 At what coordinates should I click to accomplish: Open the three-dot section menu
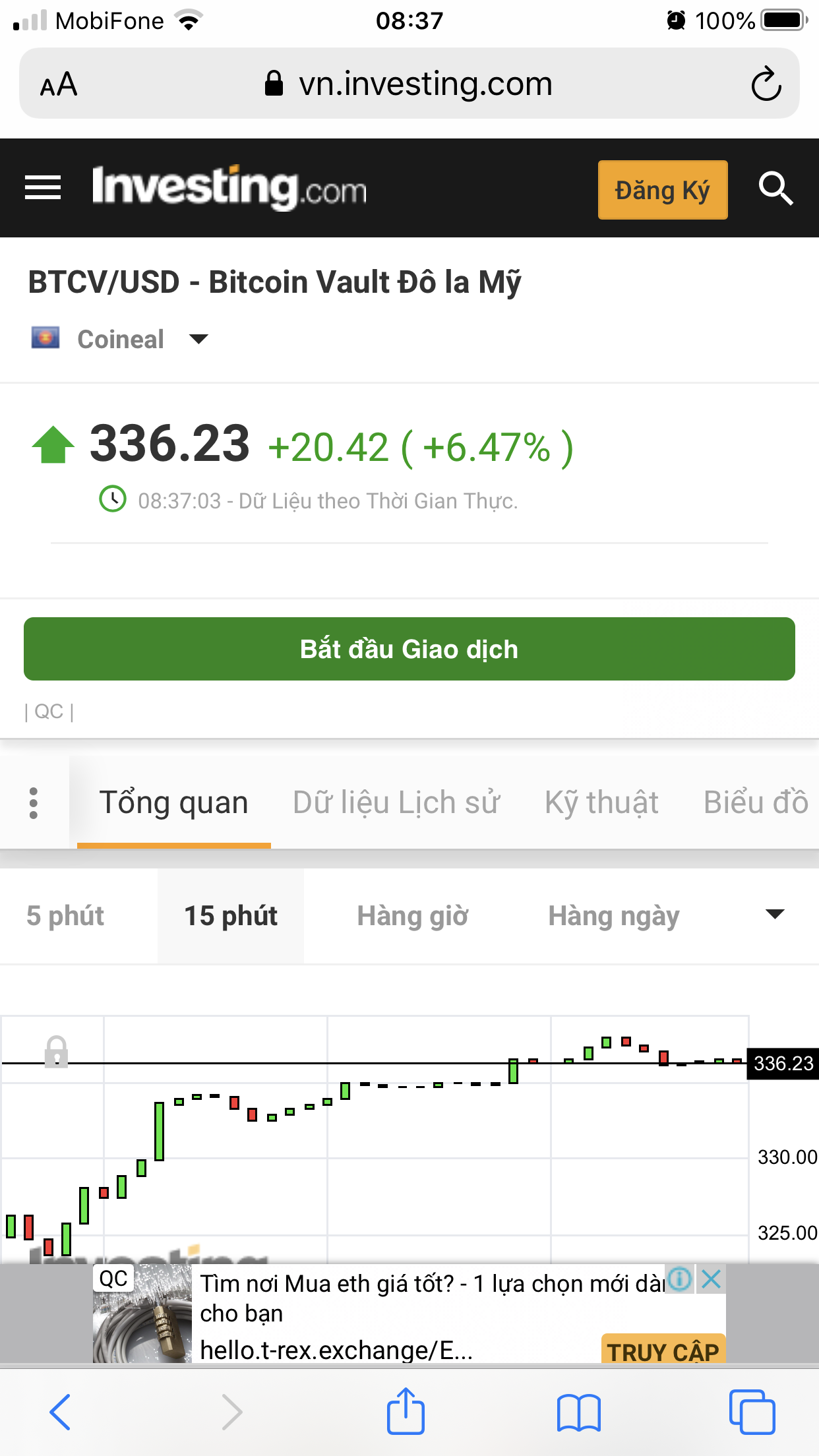(34, 803)
